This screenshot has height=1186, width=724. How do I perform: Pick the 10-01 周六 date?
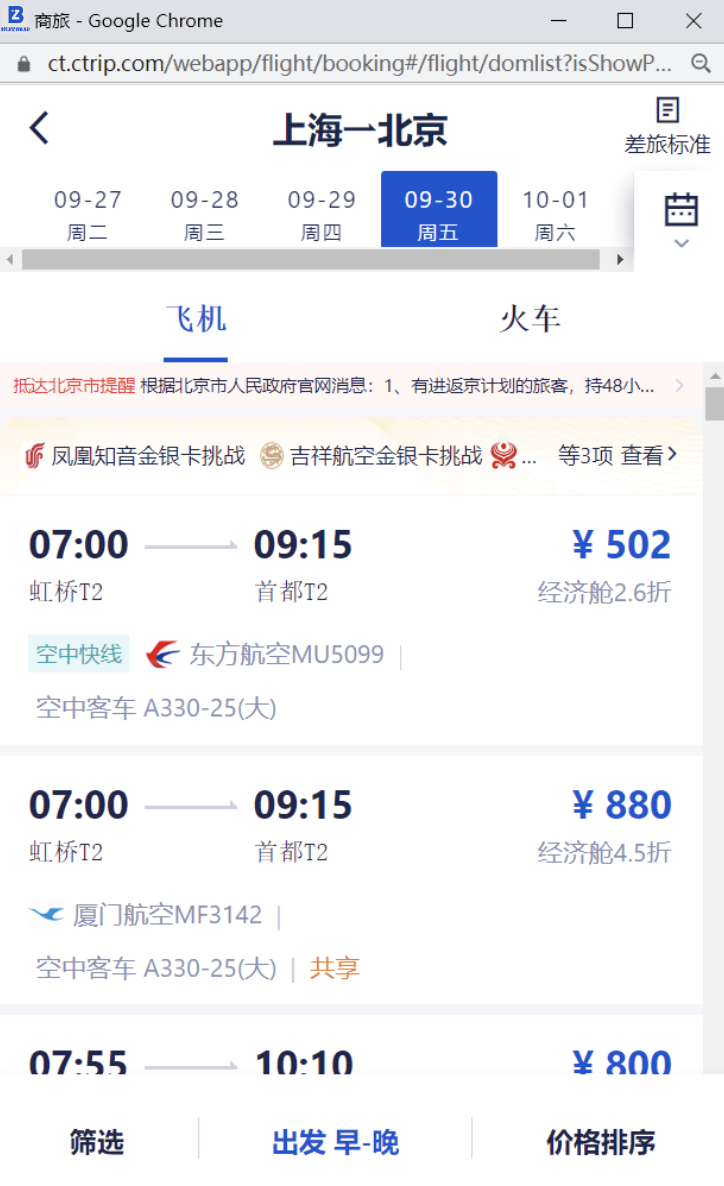(x=555, y=214)
